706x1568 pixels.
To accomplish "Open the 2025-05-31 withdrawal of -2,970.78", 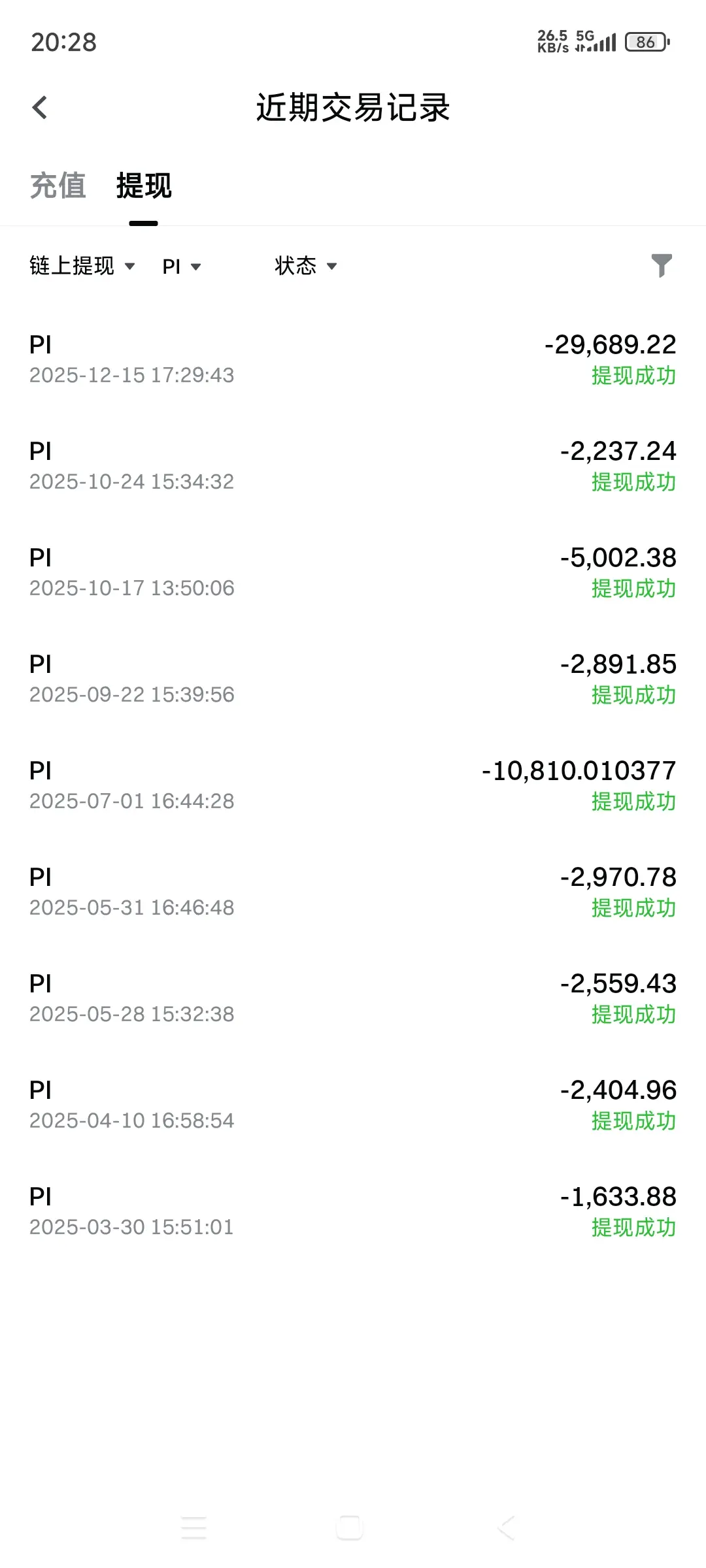I will click(353, 892).
